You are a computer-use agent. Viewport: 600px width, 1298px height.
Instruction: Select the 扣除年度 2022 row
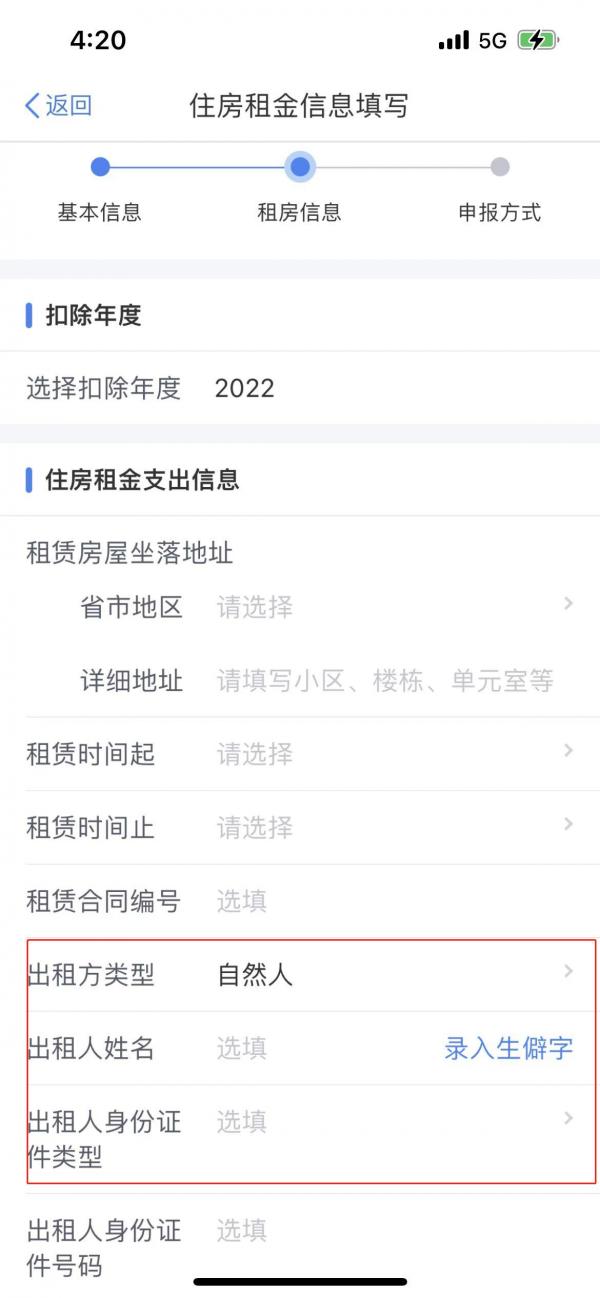pyautogui.click(x=300, y=389)
